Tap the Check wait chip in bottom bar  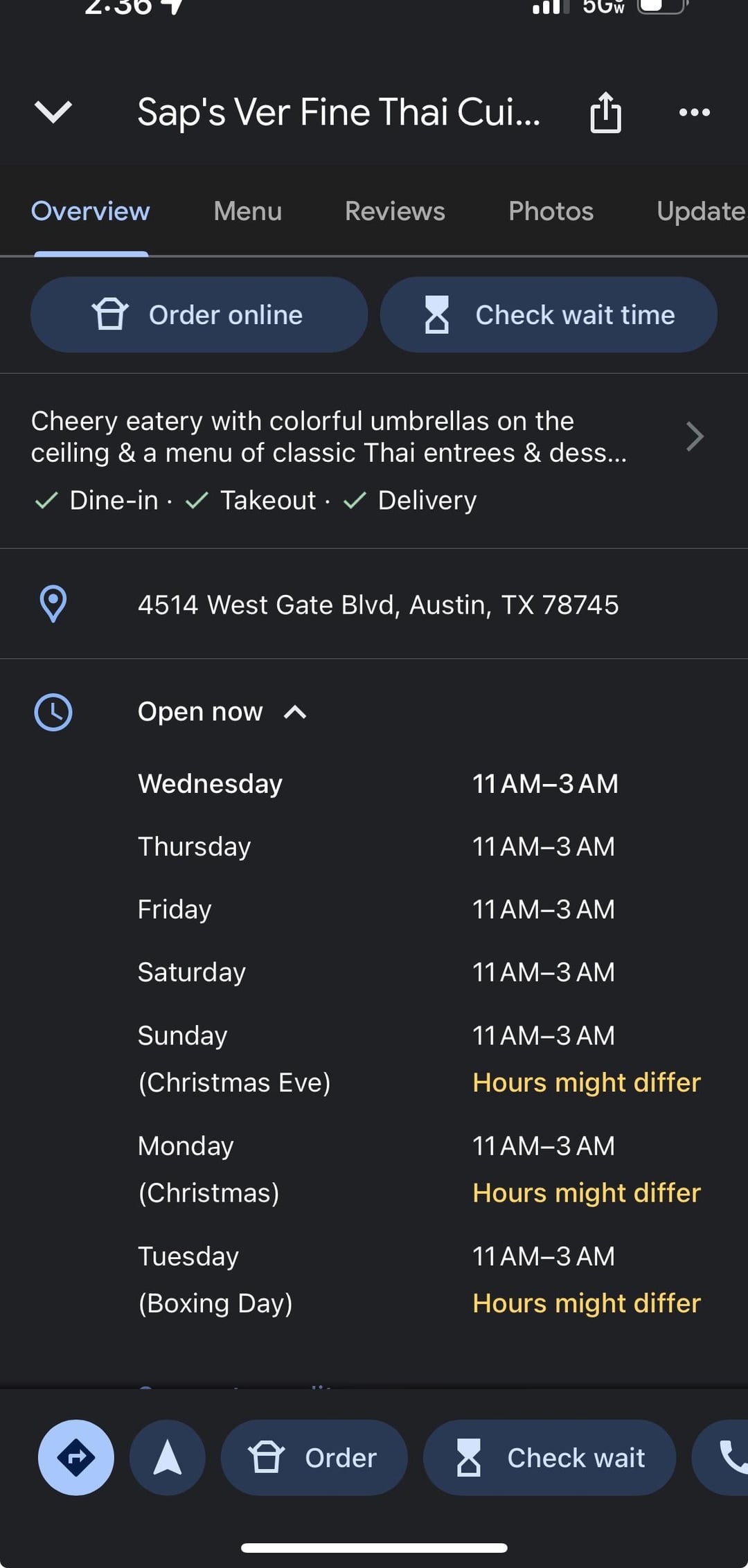[549, 1457]
